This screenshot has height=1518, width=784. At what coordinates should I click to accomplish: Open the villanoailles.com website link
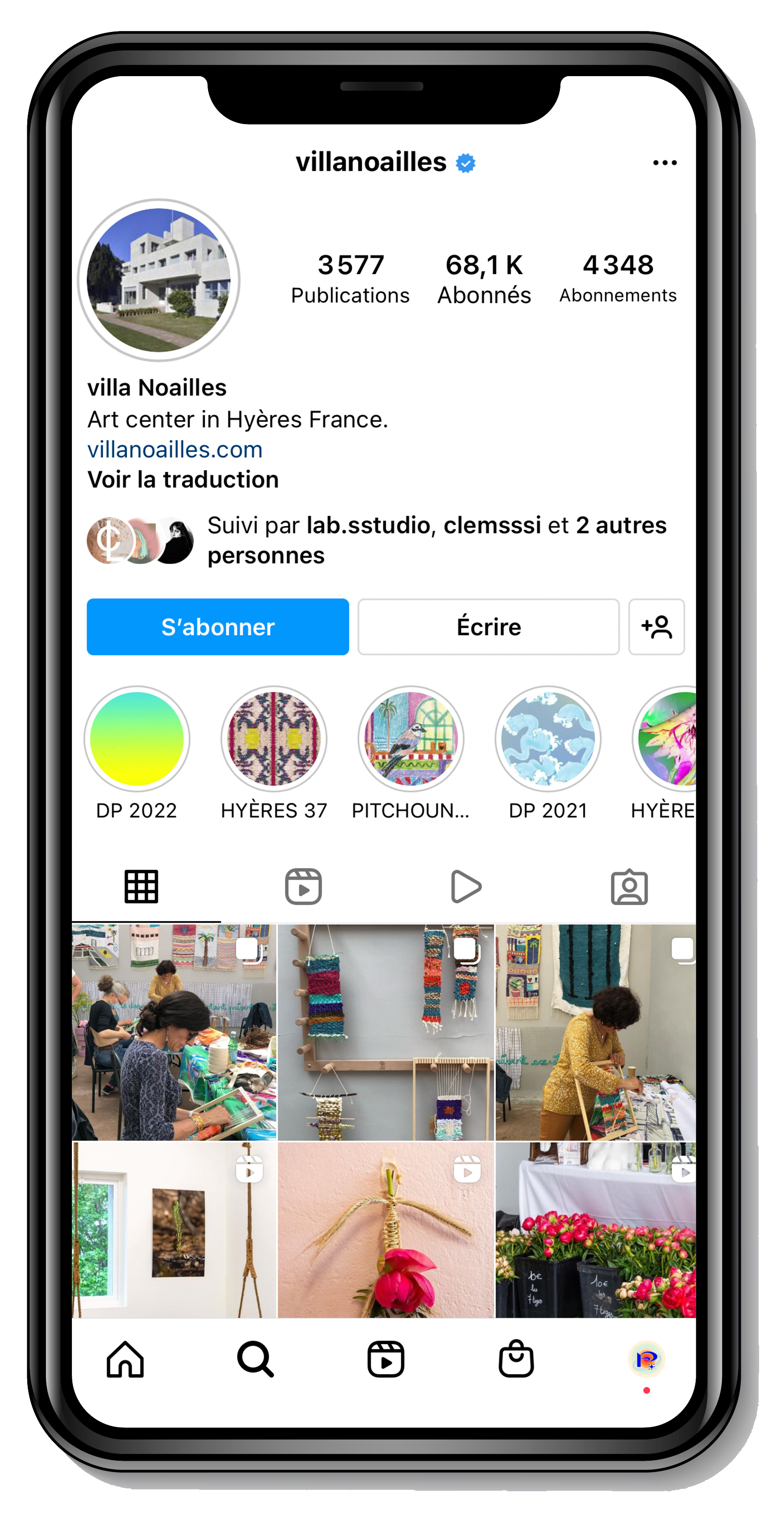point(175,450)
